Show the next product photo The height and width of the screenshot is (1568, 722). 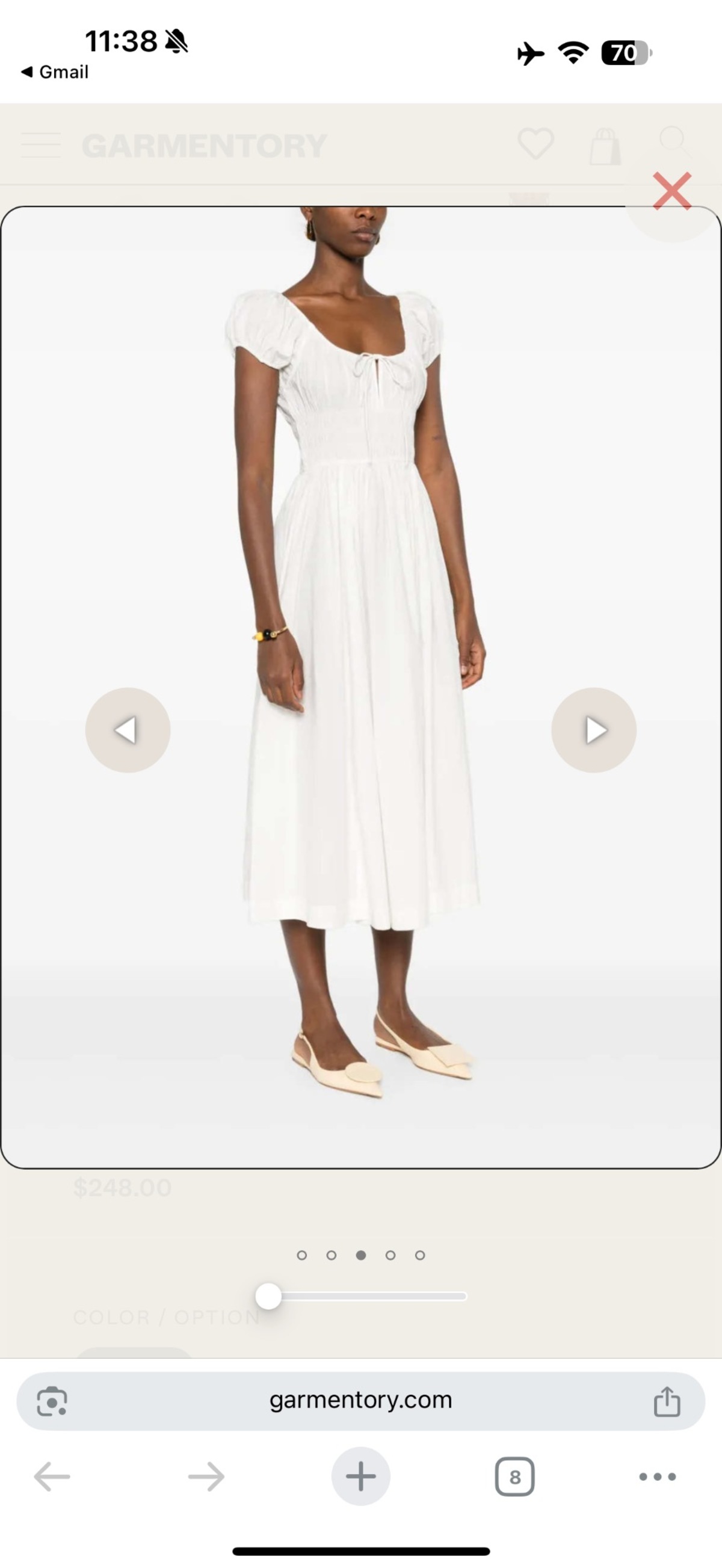point(594,730)
